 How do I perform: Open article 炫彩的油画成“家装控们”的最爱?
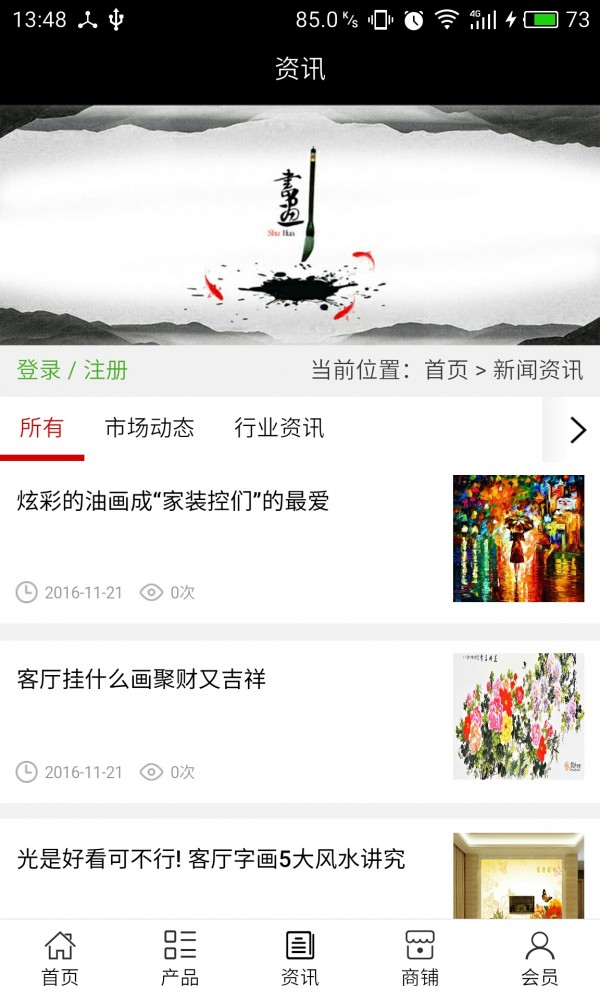(x=173, y=501)
